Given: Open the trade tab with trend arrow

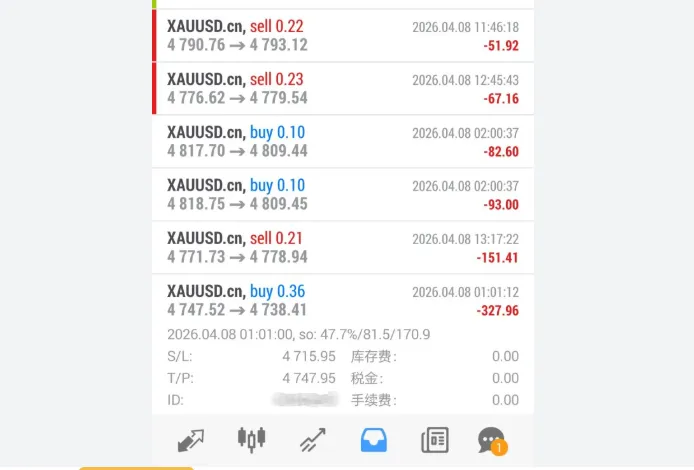Looking at the screenshot, I should (313, 440).
